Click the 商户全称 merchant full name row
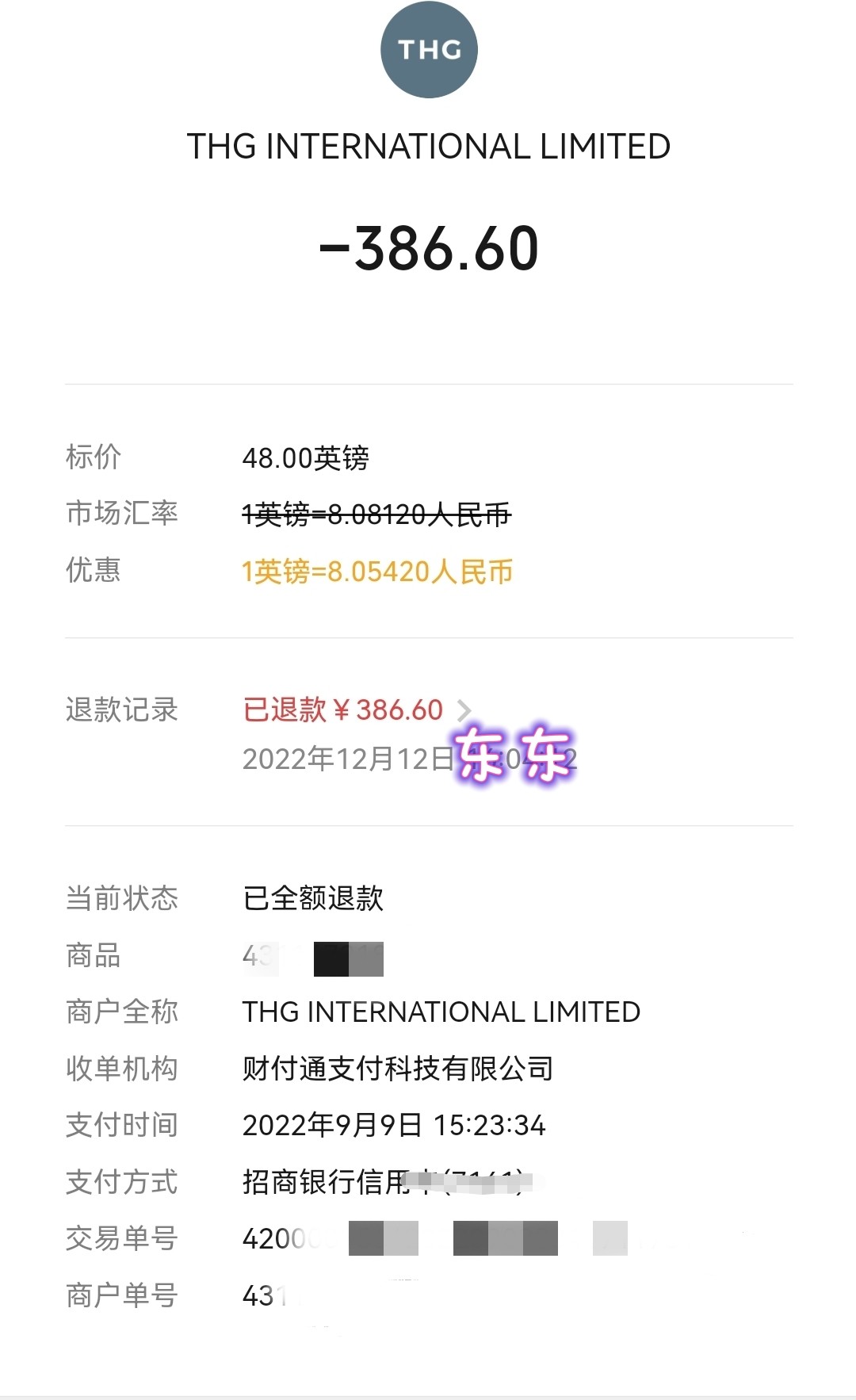This screenshot has width=856, height=1400. [441, 1012]
